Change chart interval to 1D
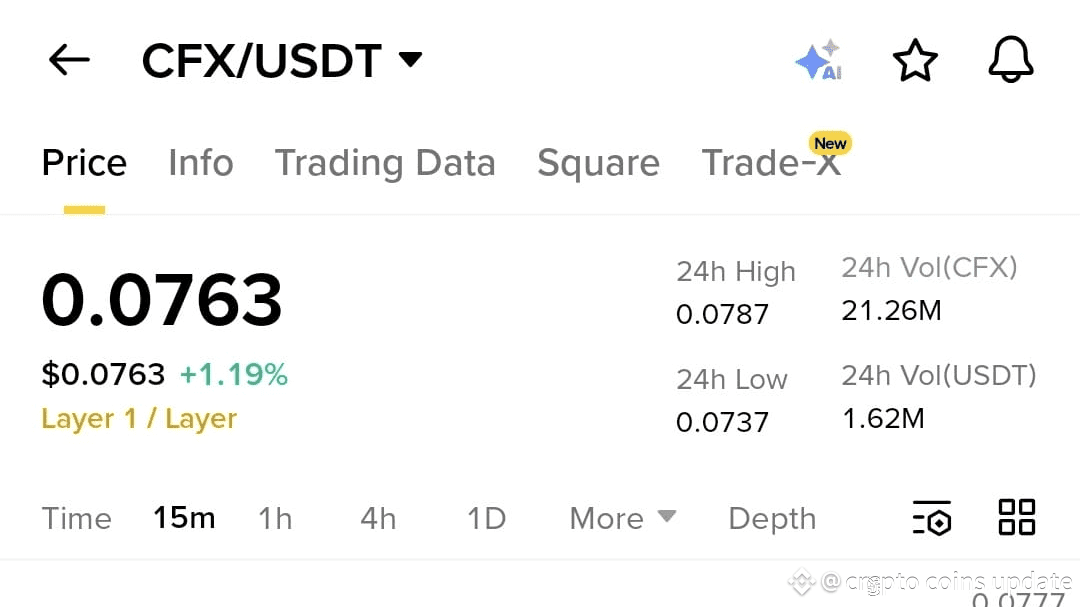 click(x=487, y=518)
